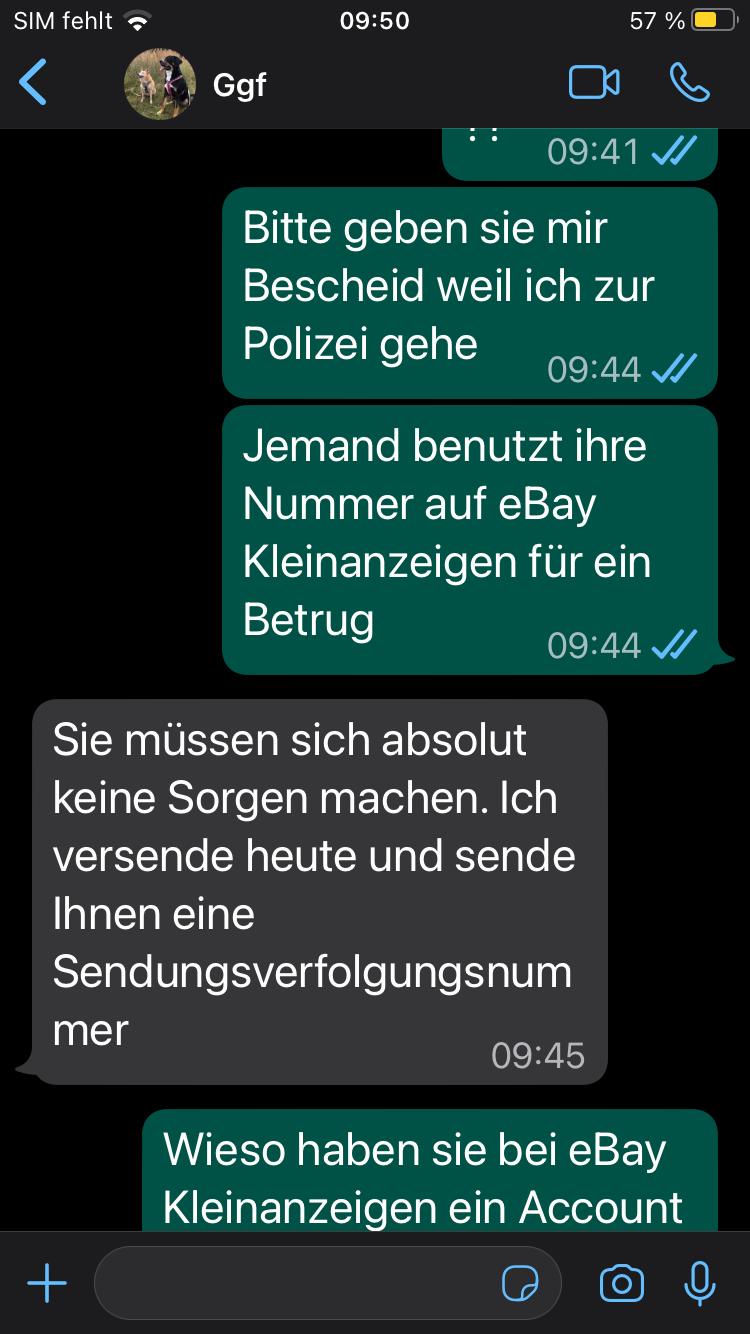Open Ggf contact info
750x1334 pixels.
point(239,85)
